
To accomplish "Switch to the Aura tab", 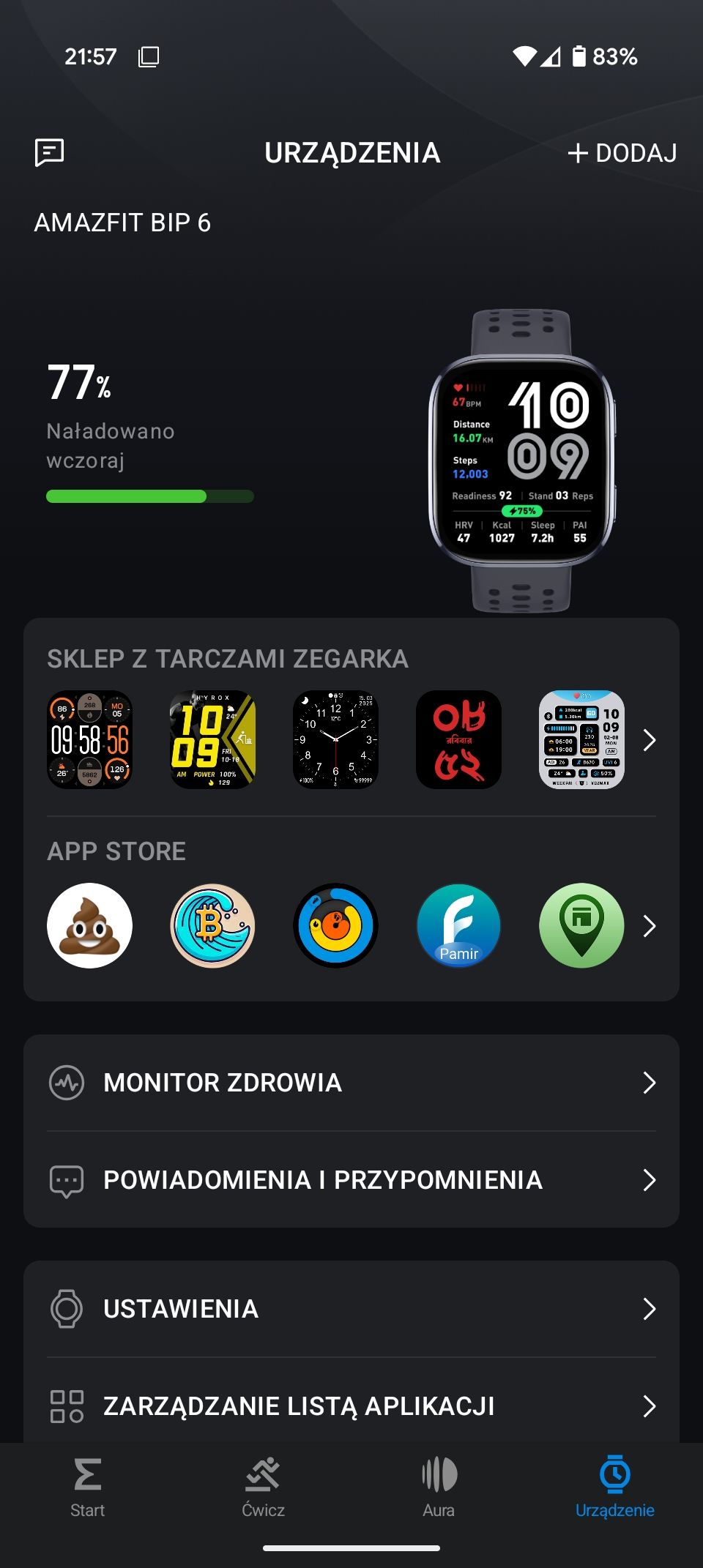I will [x=439, y=1487].
